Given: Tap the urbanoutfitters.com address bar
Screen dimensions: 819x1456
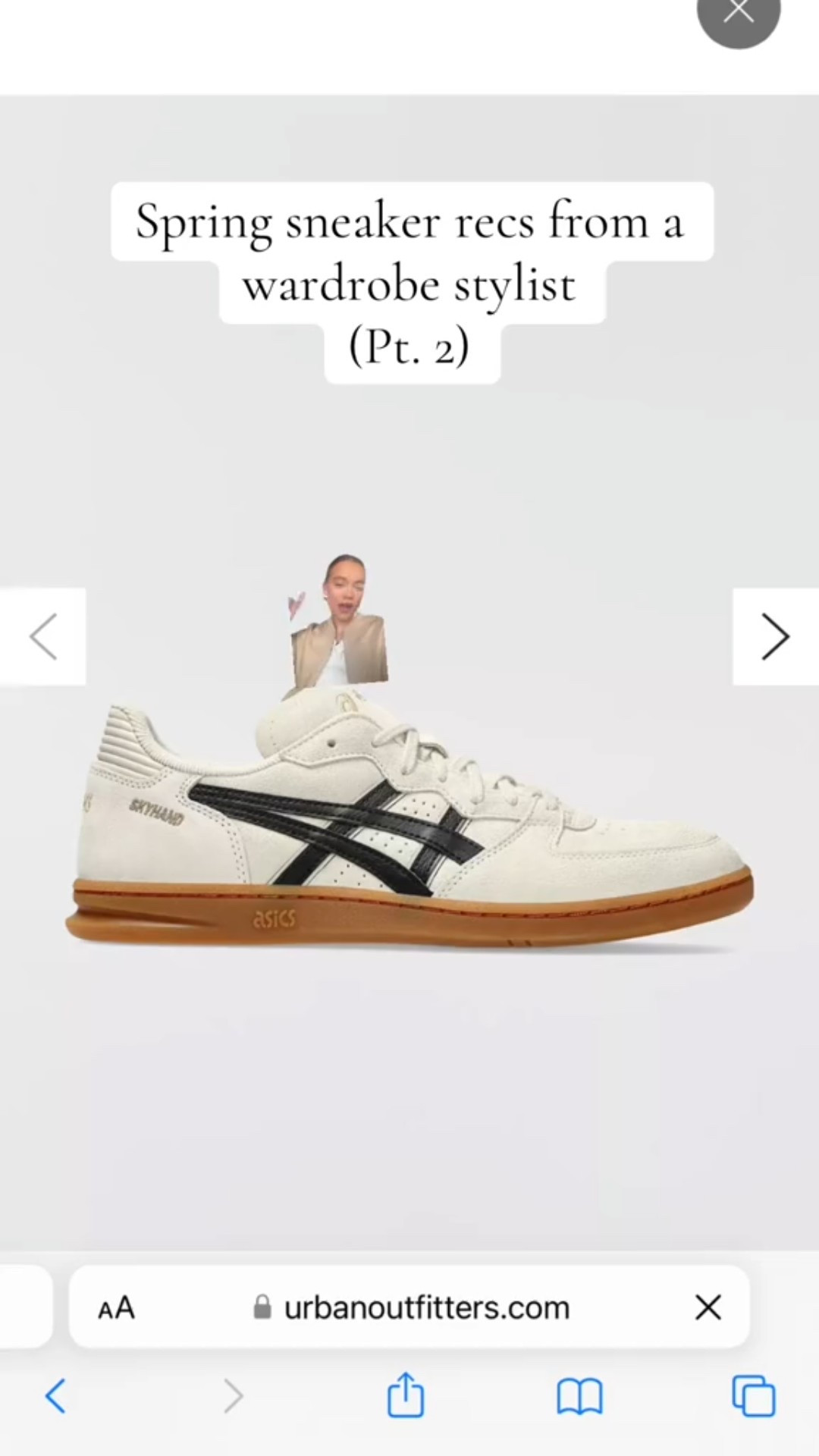Looking at the screenshot, I should coord(426,1307).
